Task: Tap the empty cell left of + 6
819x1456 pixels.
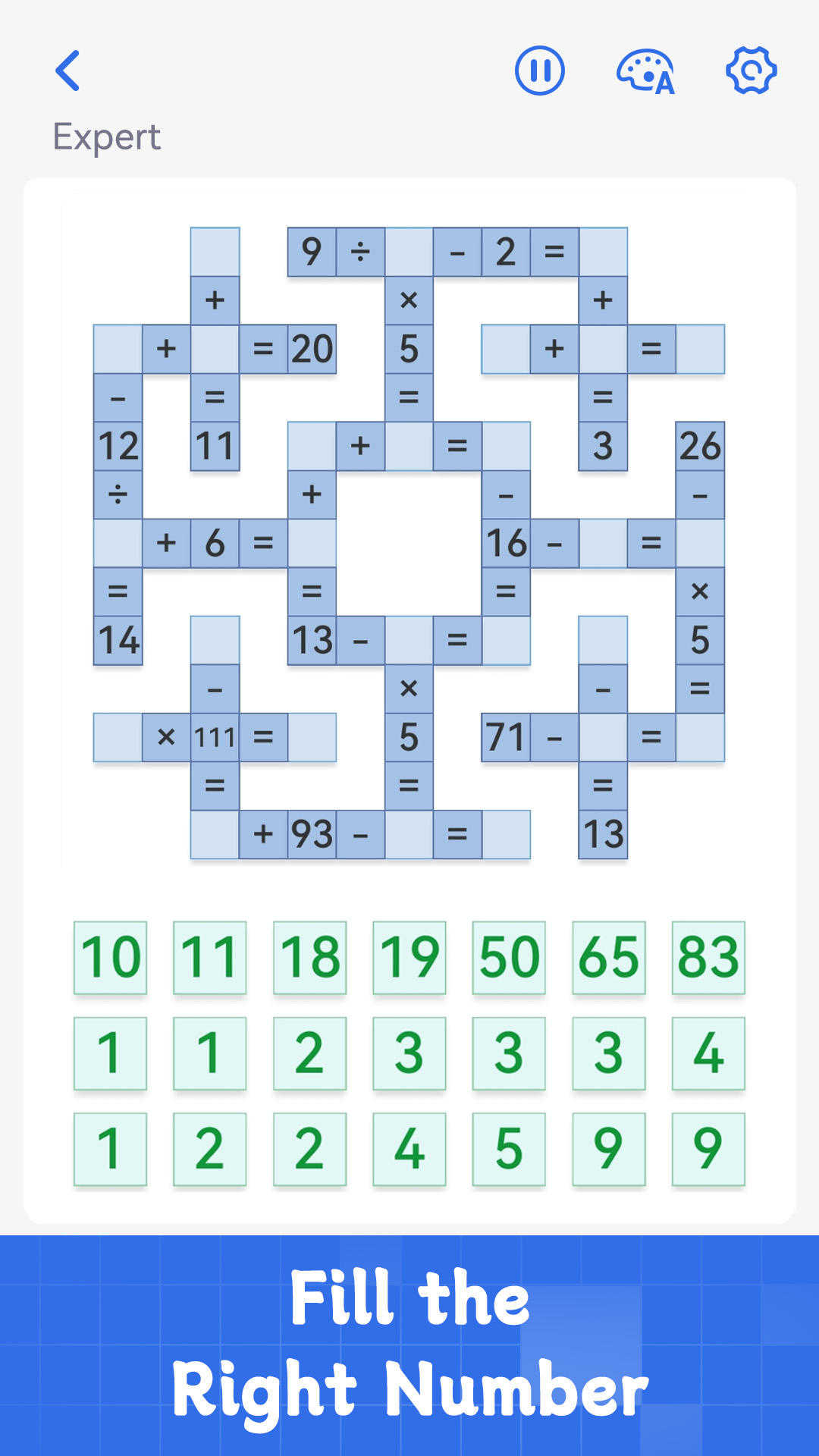Action: coord(118,543)
